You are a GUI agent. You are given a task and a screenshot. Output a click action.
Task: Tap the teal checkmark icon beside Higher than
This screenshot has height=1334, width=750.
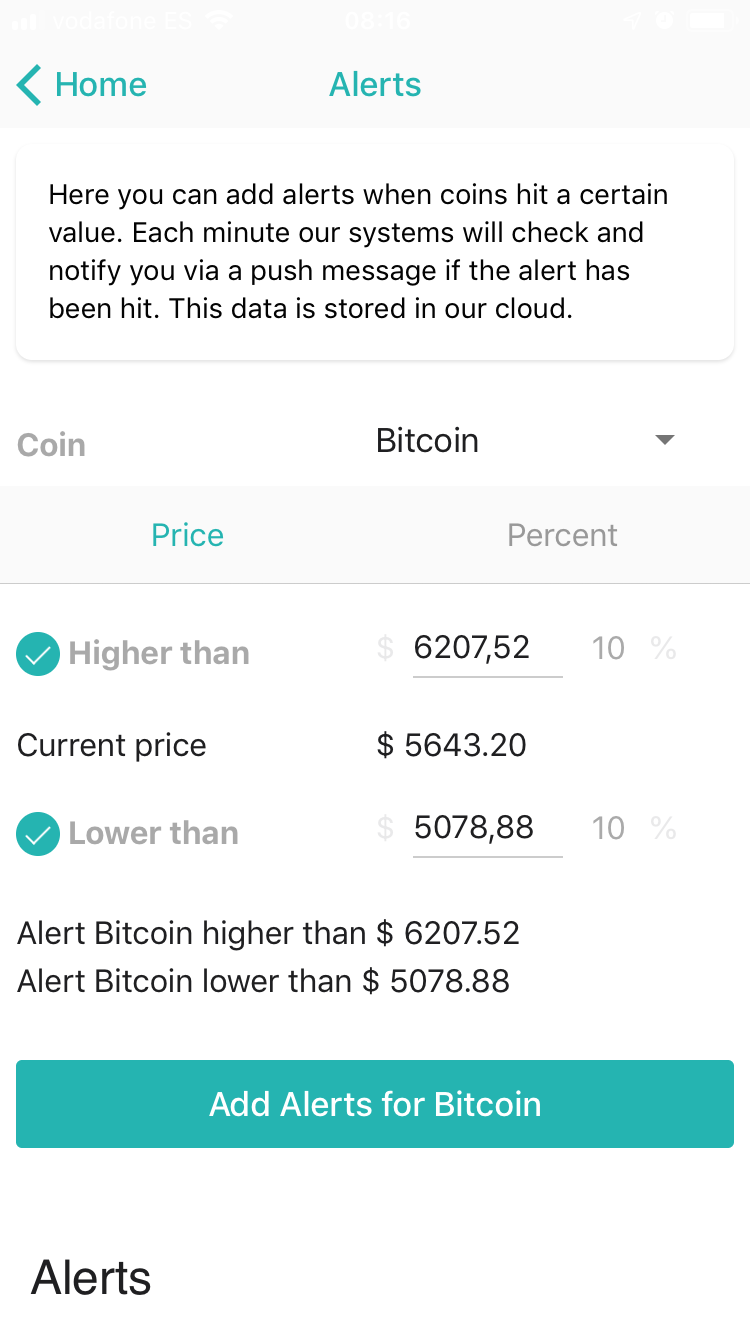coord(37,652)
